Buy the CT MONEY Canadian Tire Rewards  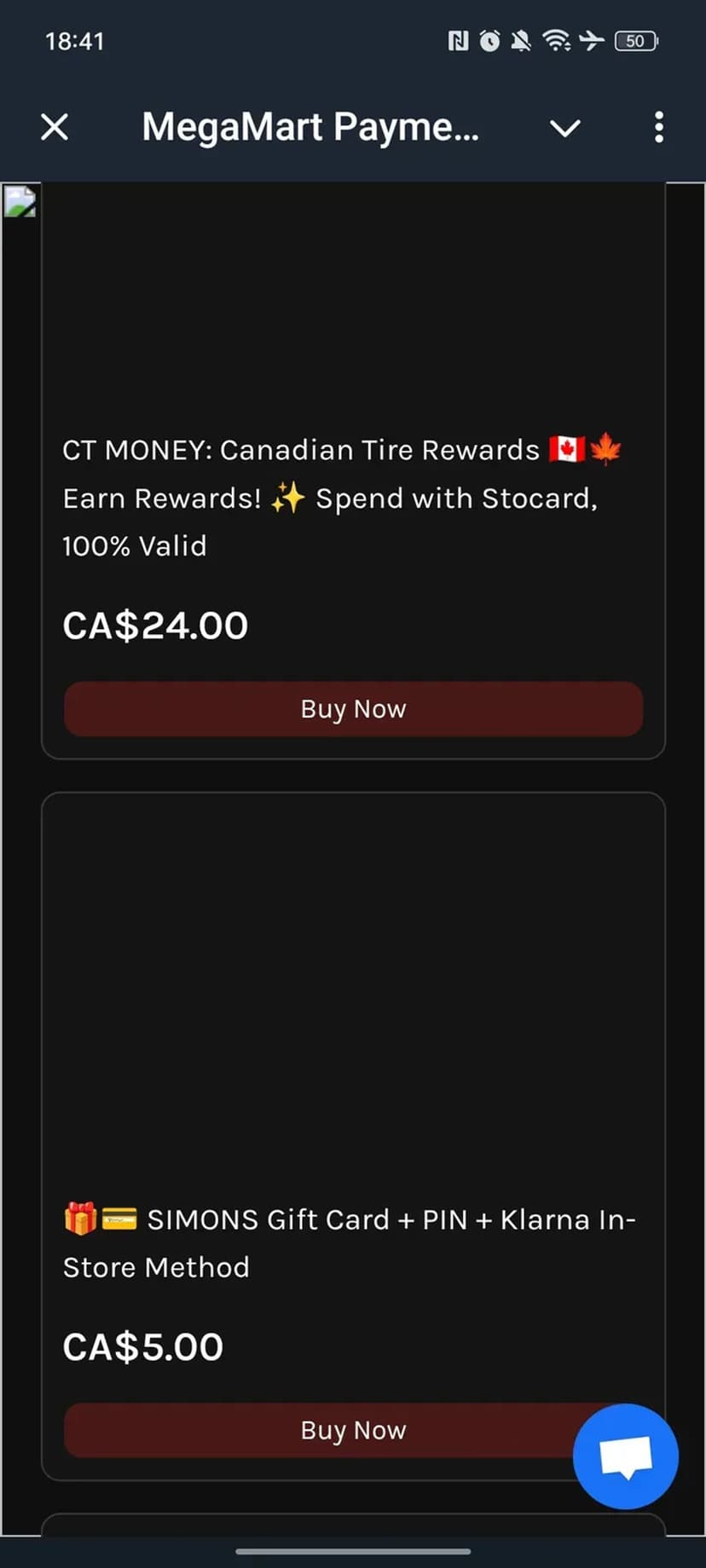coord(353,709)
